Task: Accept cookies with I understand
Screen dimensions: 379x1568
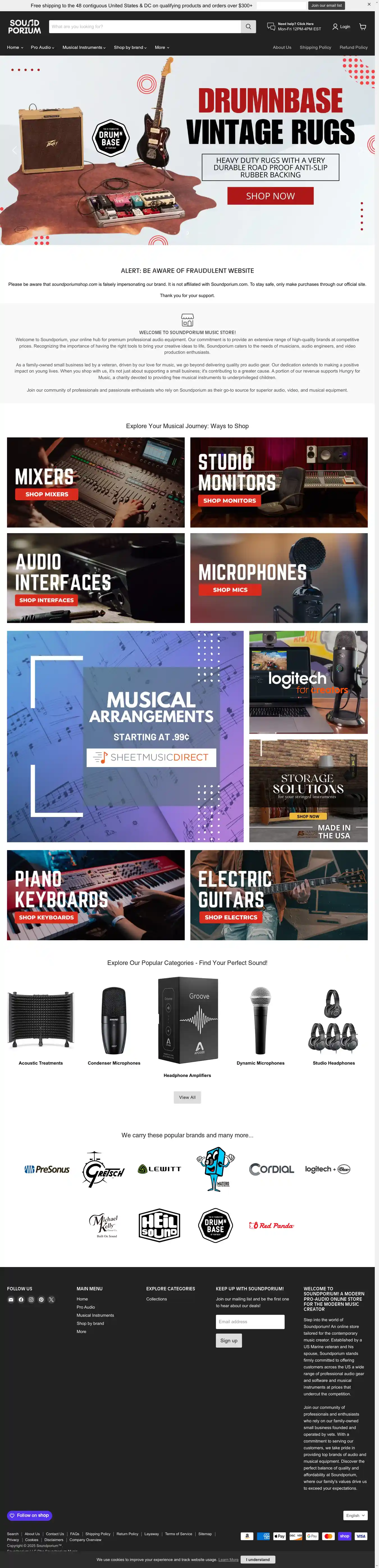Action: [258, 1560]
